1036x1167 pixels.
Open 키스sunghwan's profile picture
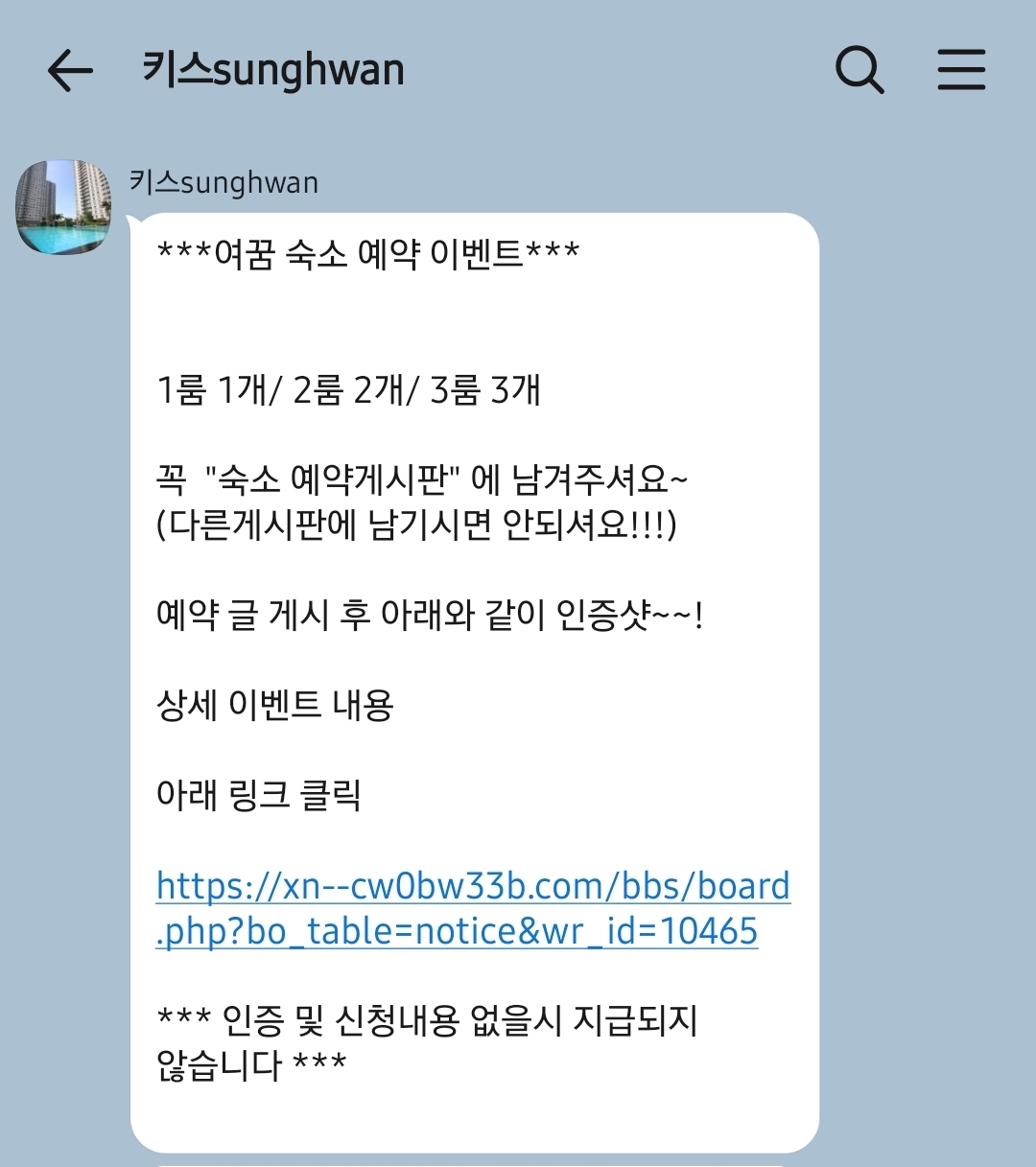pyautogui.click(x=63, y=207)
